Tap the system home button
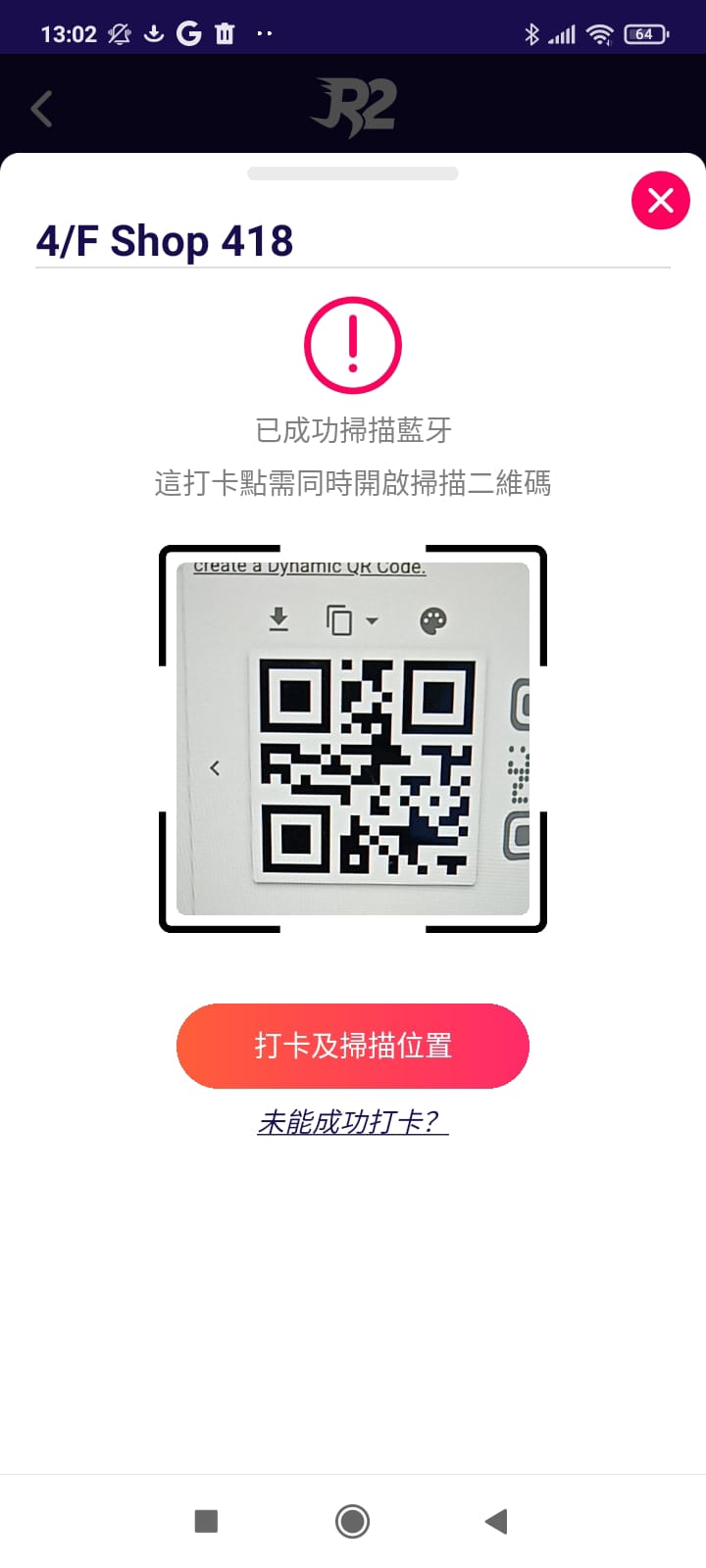706x1568 pixels. tap(352, 1521)
